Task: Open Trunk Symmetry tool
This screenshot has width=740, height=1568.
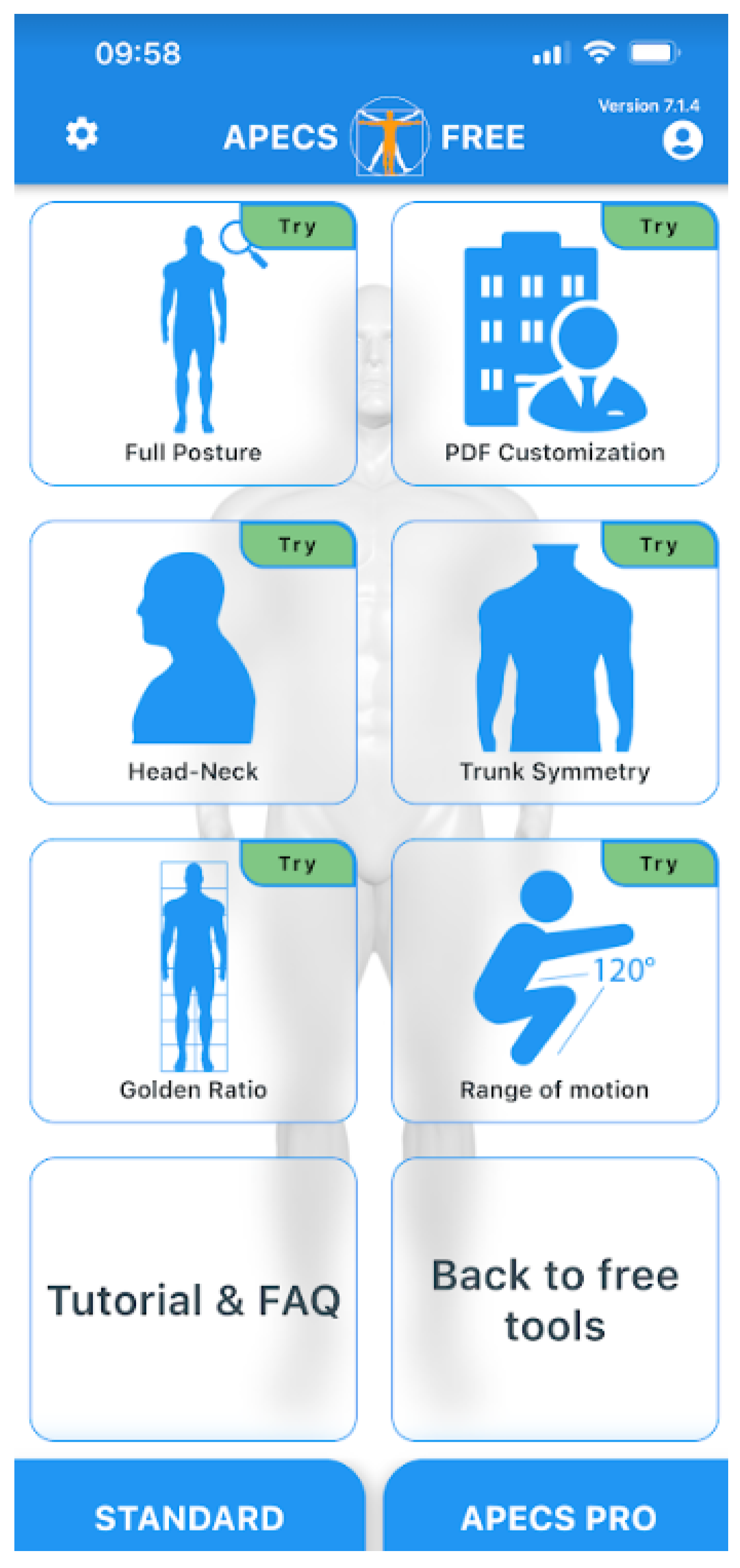Action: [555, 662]
